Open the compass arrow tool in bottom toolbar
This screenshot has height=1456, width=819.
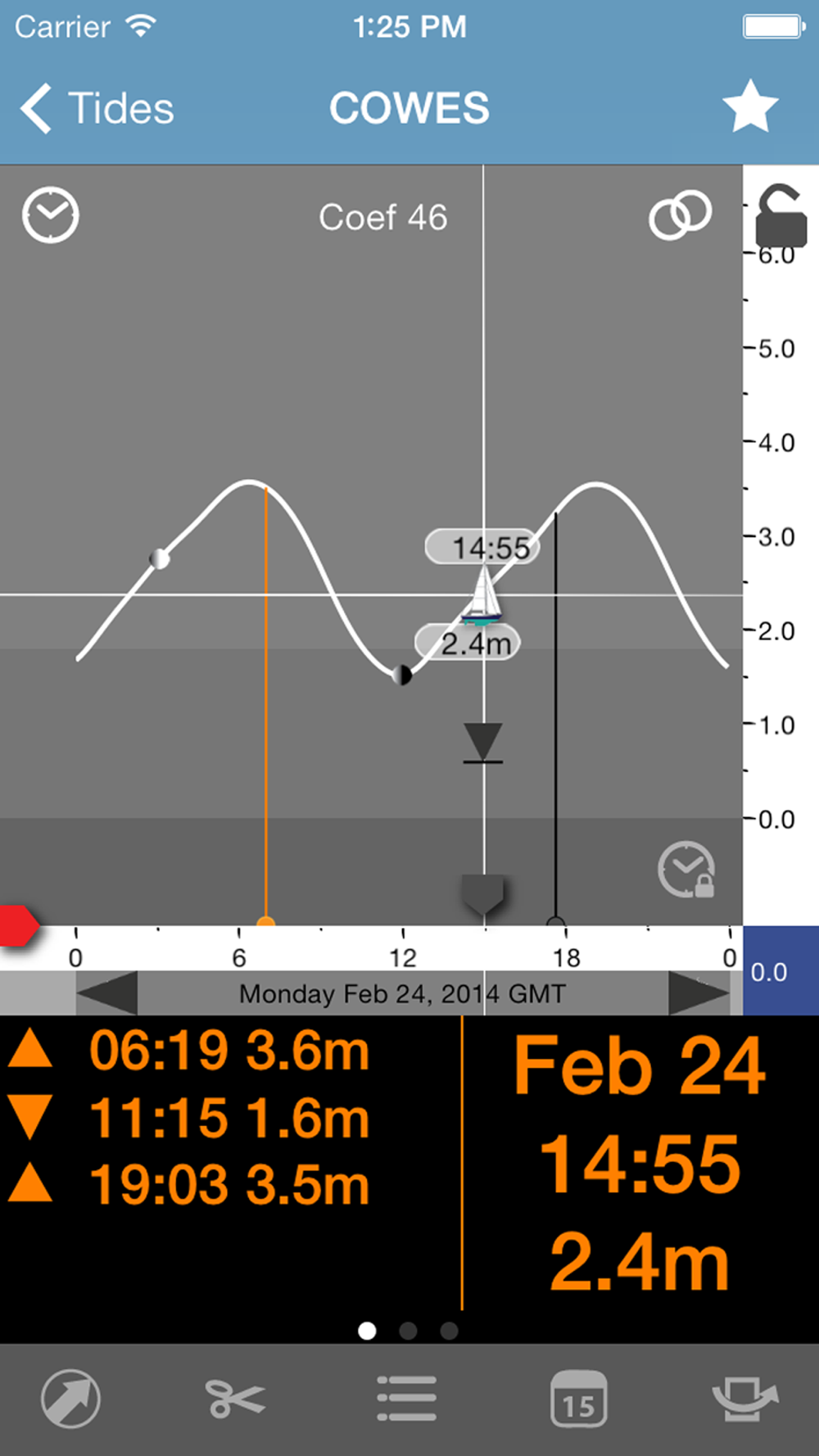[71, 1399]
